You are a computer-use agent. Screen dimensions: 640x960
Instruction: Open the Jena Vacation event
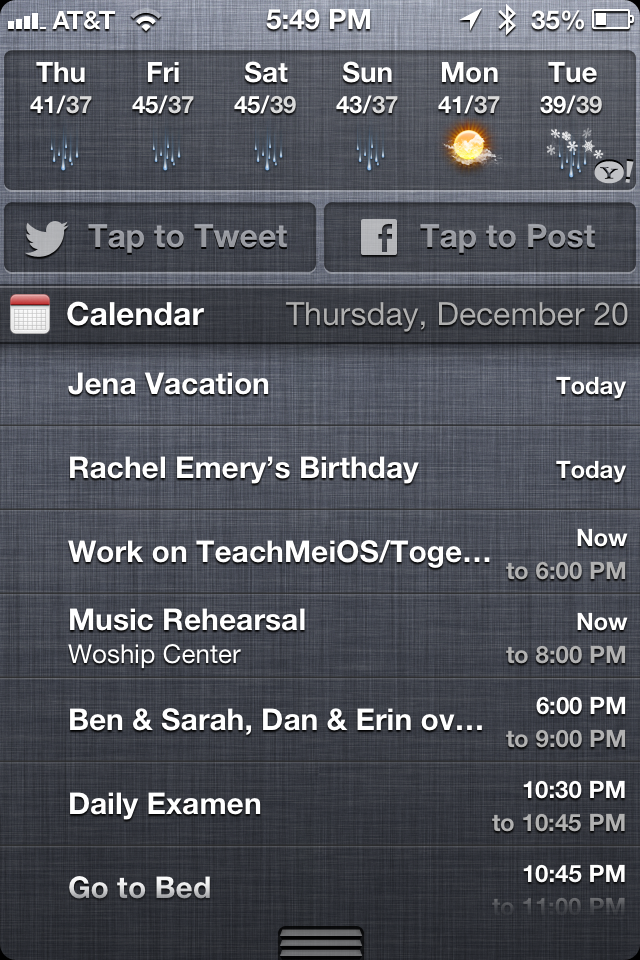tap(320, 385)
